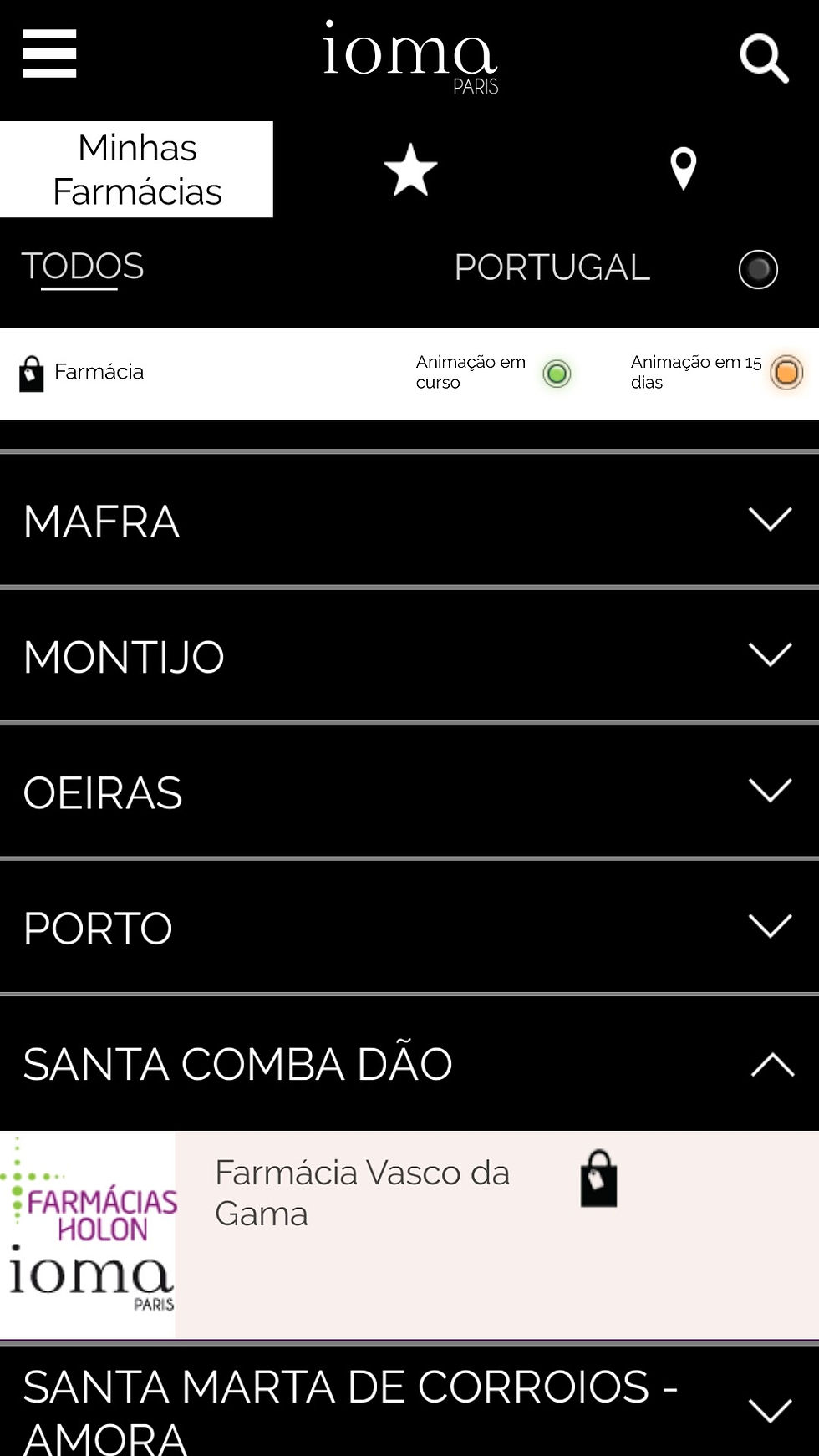Select the TODOS filter
The height and width of the screenshot is (1456, 819).
coord(83,267)
